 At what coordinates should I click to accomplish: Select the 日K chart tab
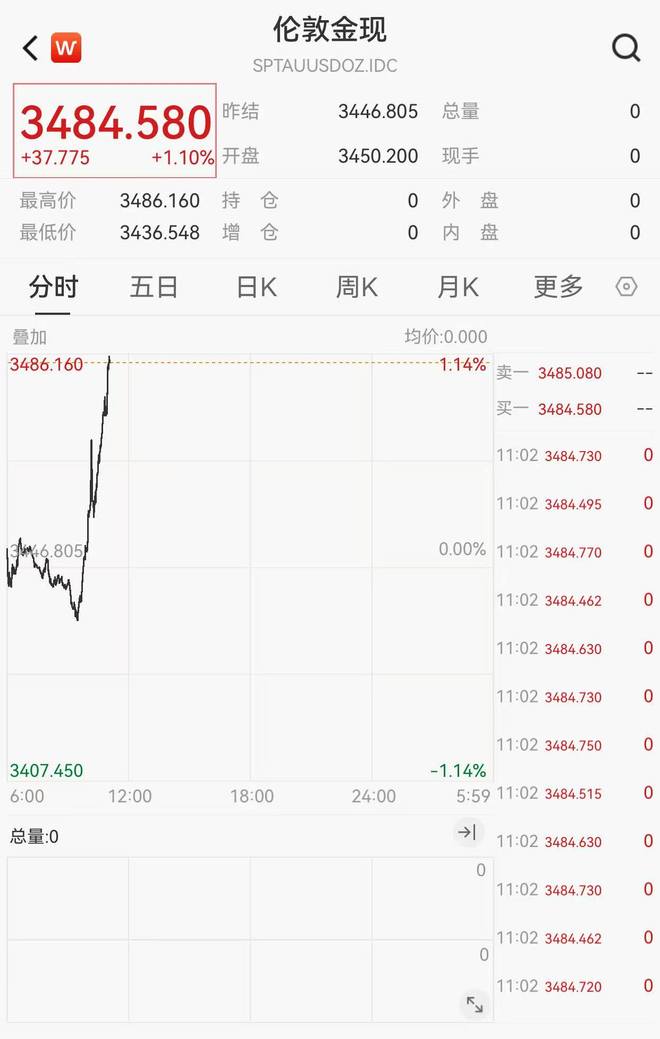pyautogui.click(x=256, y=288)
